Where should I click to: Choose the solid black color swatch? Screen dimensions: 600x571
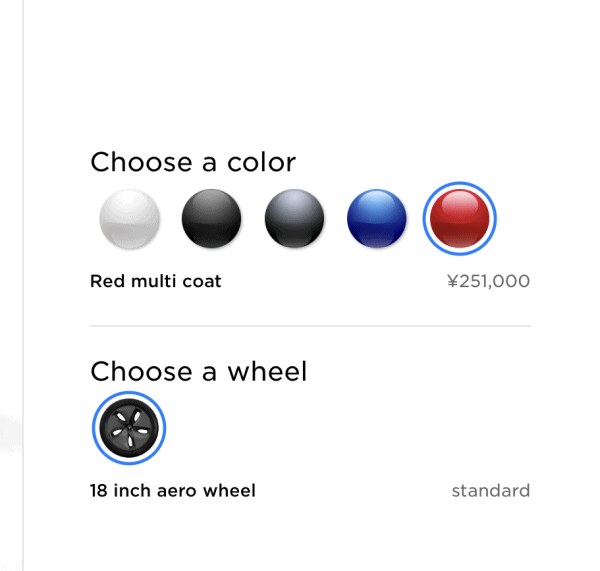tap(212, 219)
